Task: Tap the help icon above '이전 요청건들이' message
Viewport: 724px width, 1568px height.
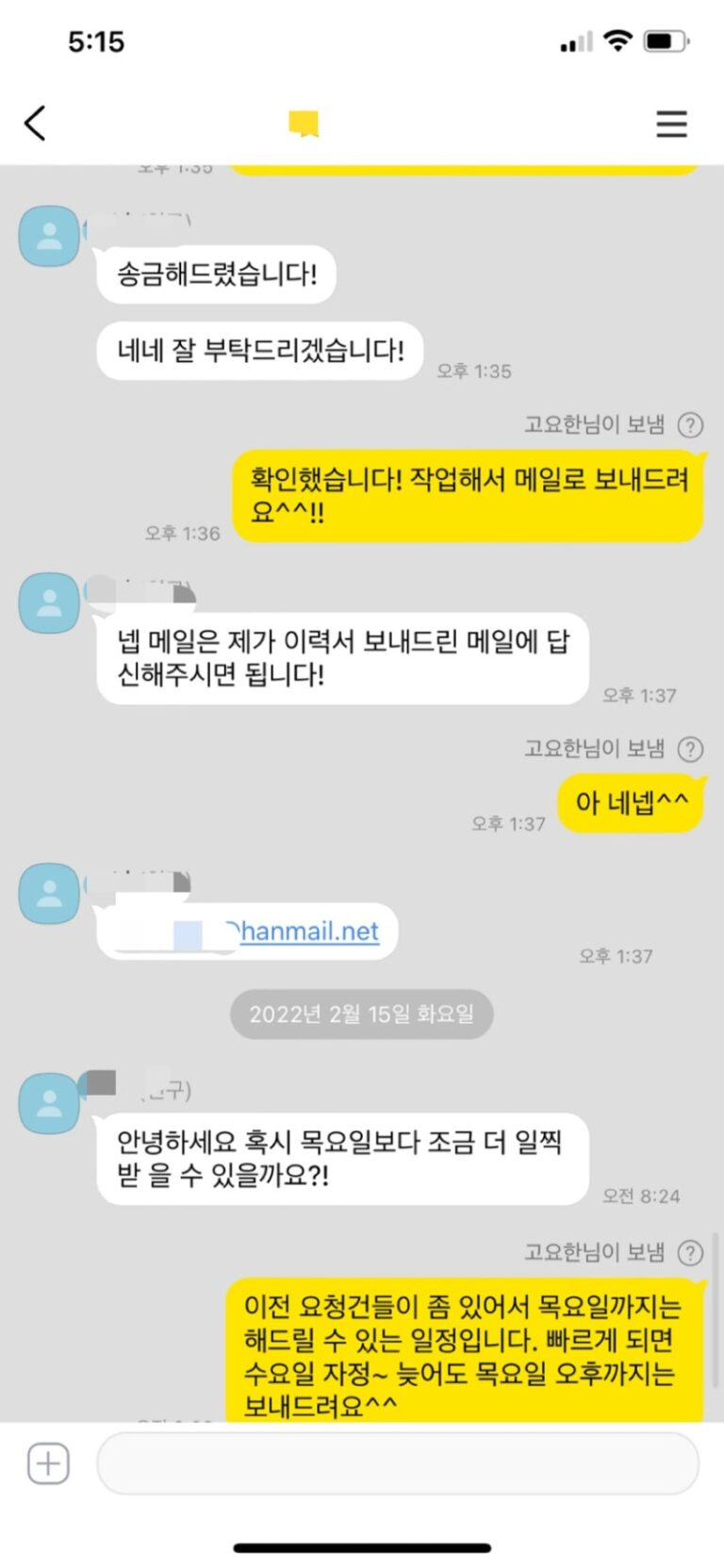Action: click(691, 1252)
